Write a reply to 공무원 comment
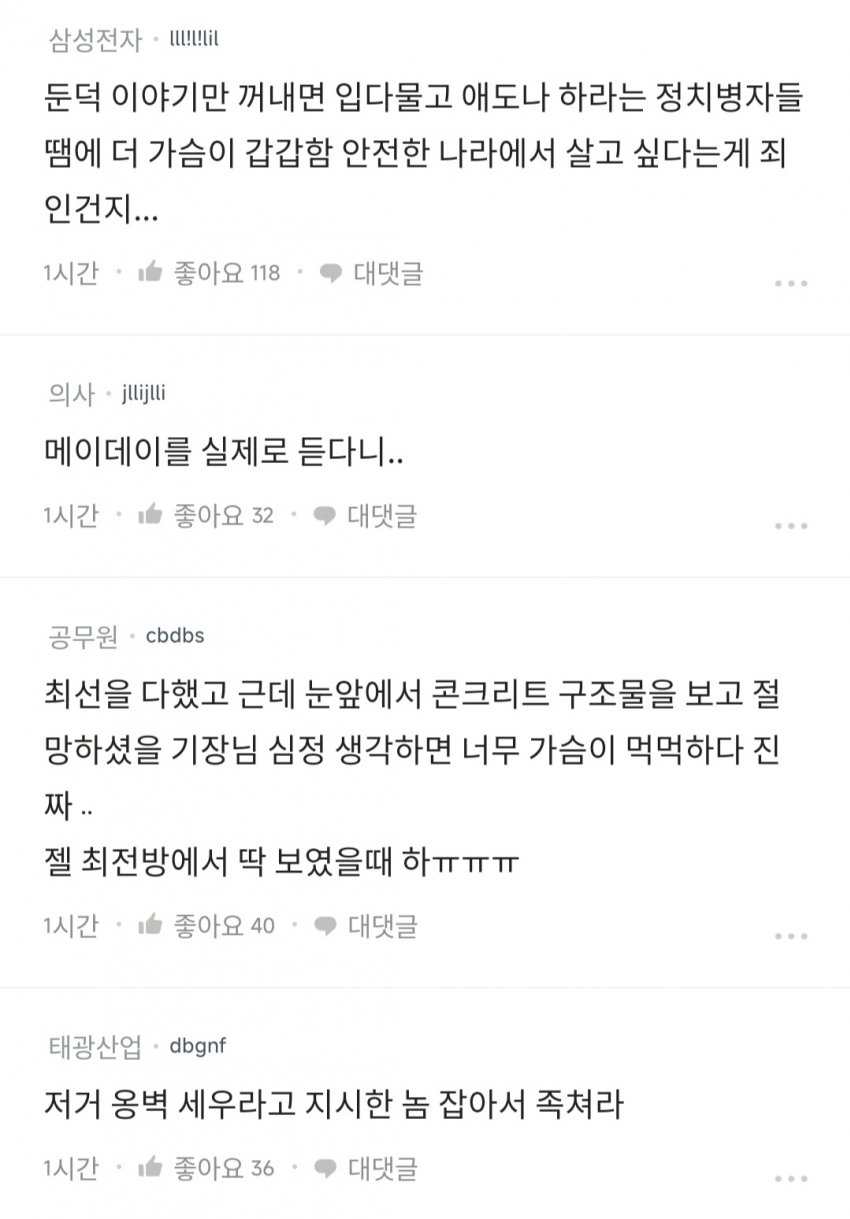This screenshot has width=850, height=1219. [366, 926]
